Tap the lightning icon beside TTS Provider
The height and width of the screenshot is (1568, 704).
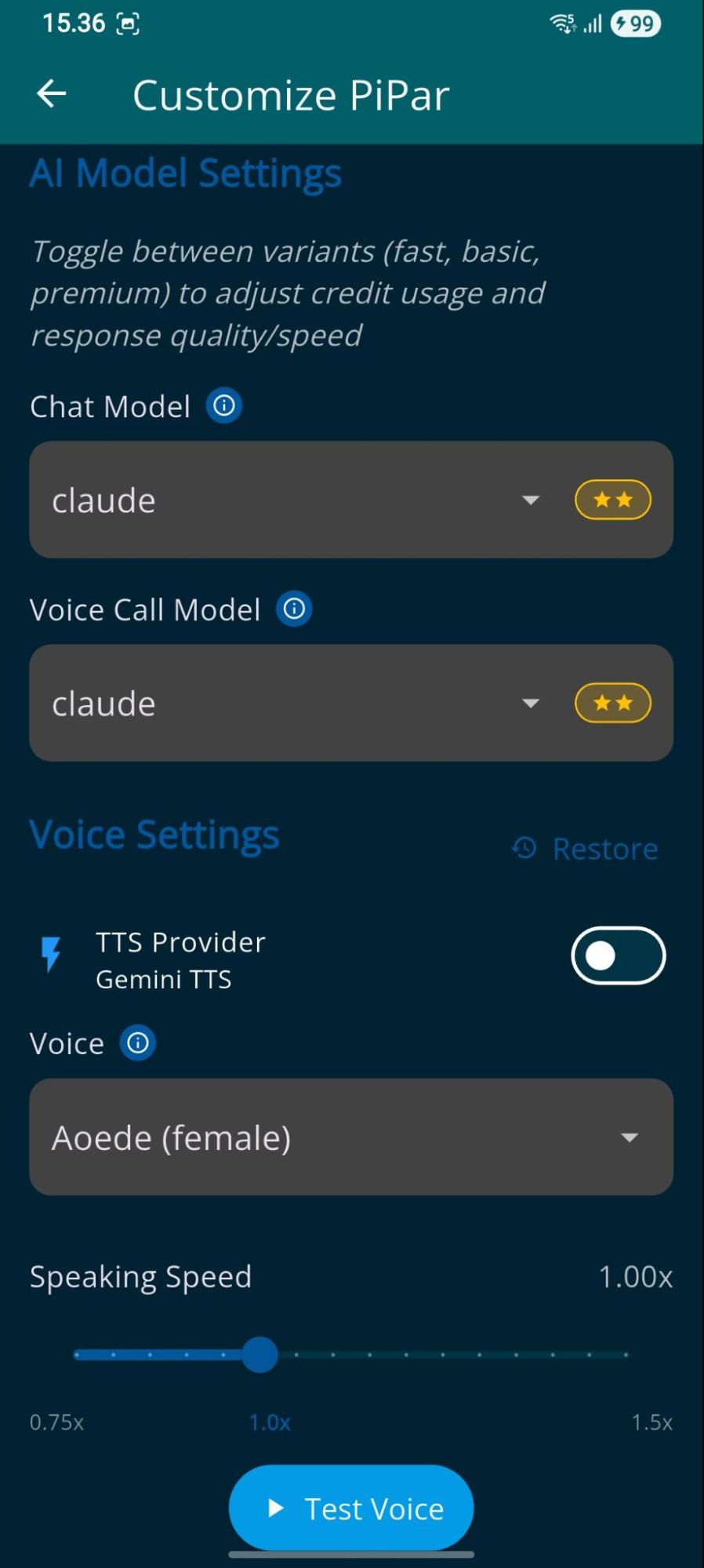click(x=51, y=958)
